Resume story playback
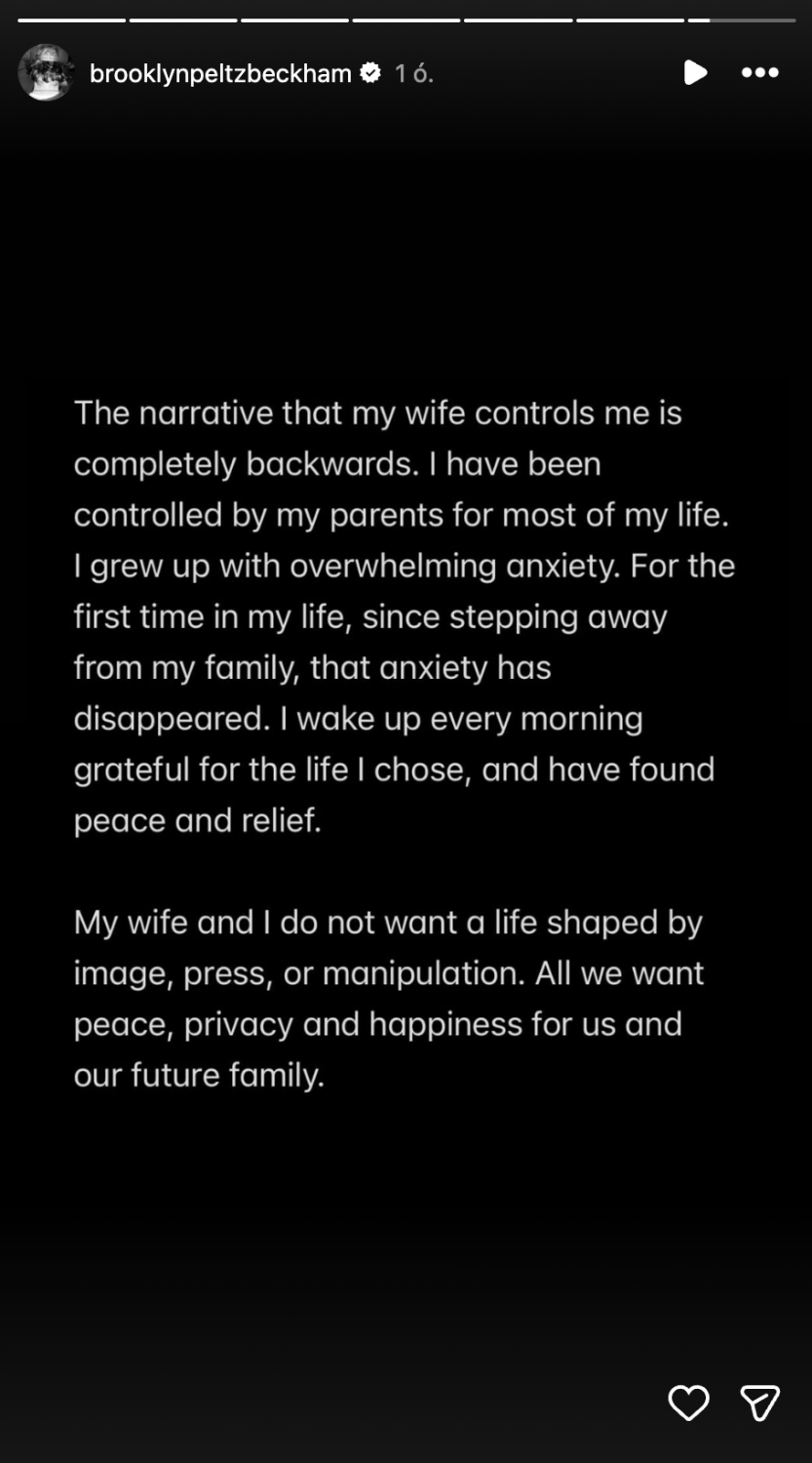This screenshot has height=1463, width=812. tap(694, 72)
